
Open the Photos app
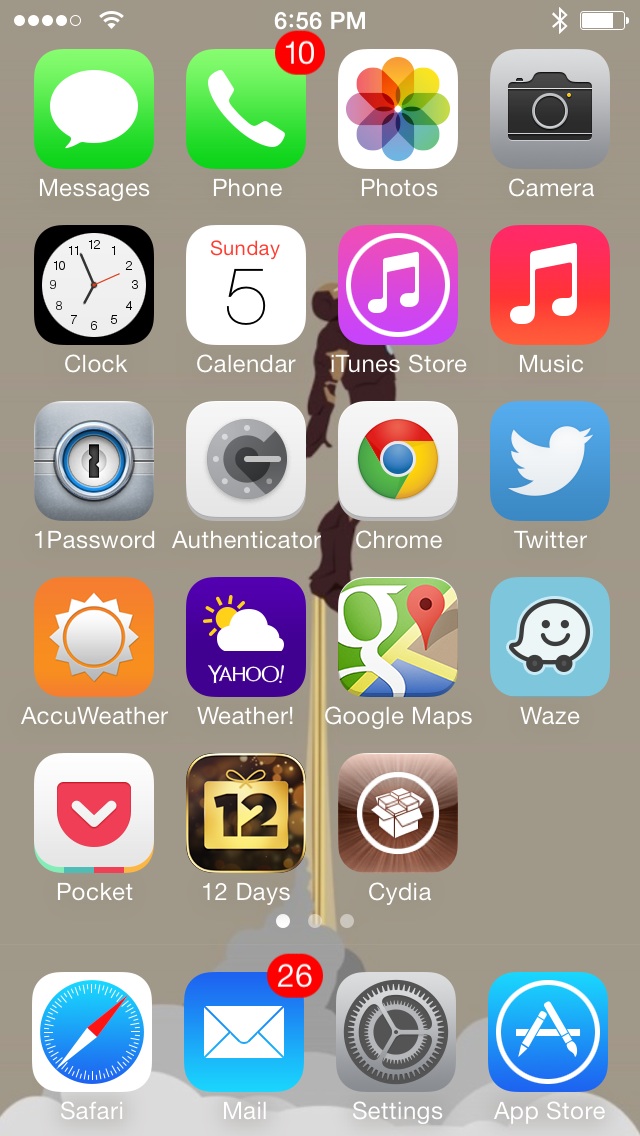398,109
